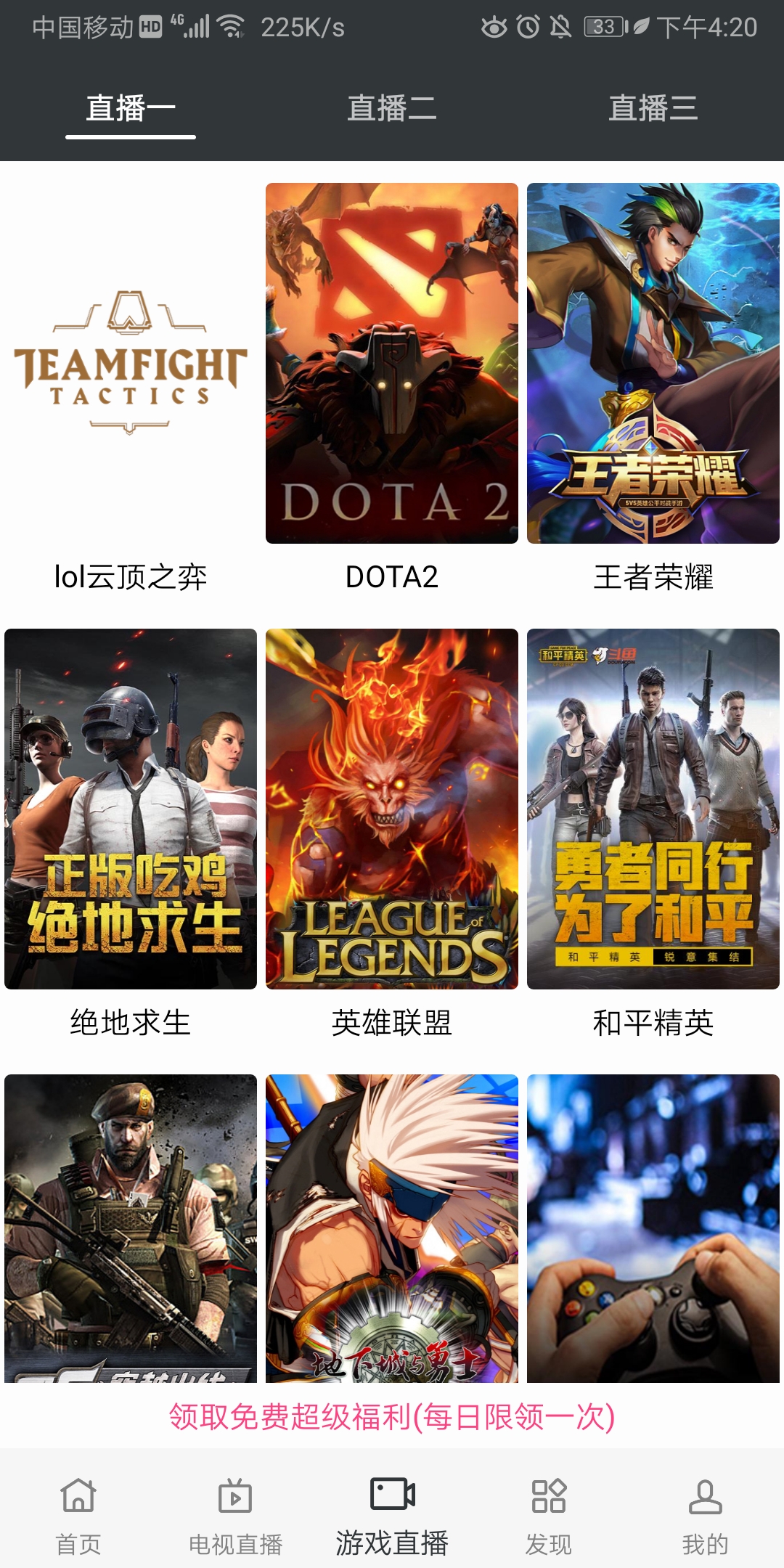
Task: Switch to the 直播三 tab
Action: (x=653, y=109)
